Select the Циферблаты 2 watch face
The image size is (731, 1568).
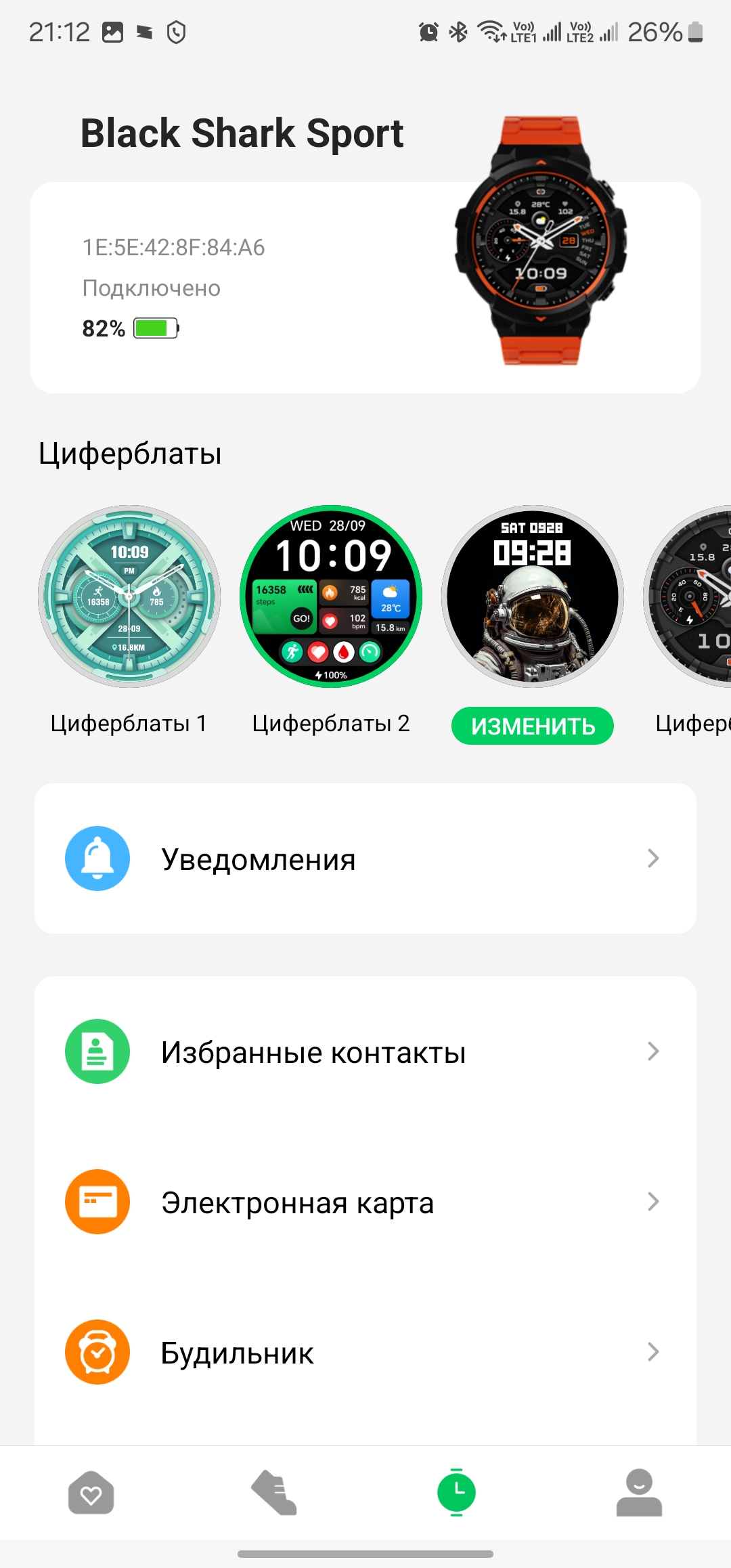coord(331,596)
